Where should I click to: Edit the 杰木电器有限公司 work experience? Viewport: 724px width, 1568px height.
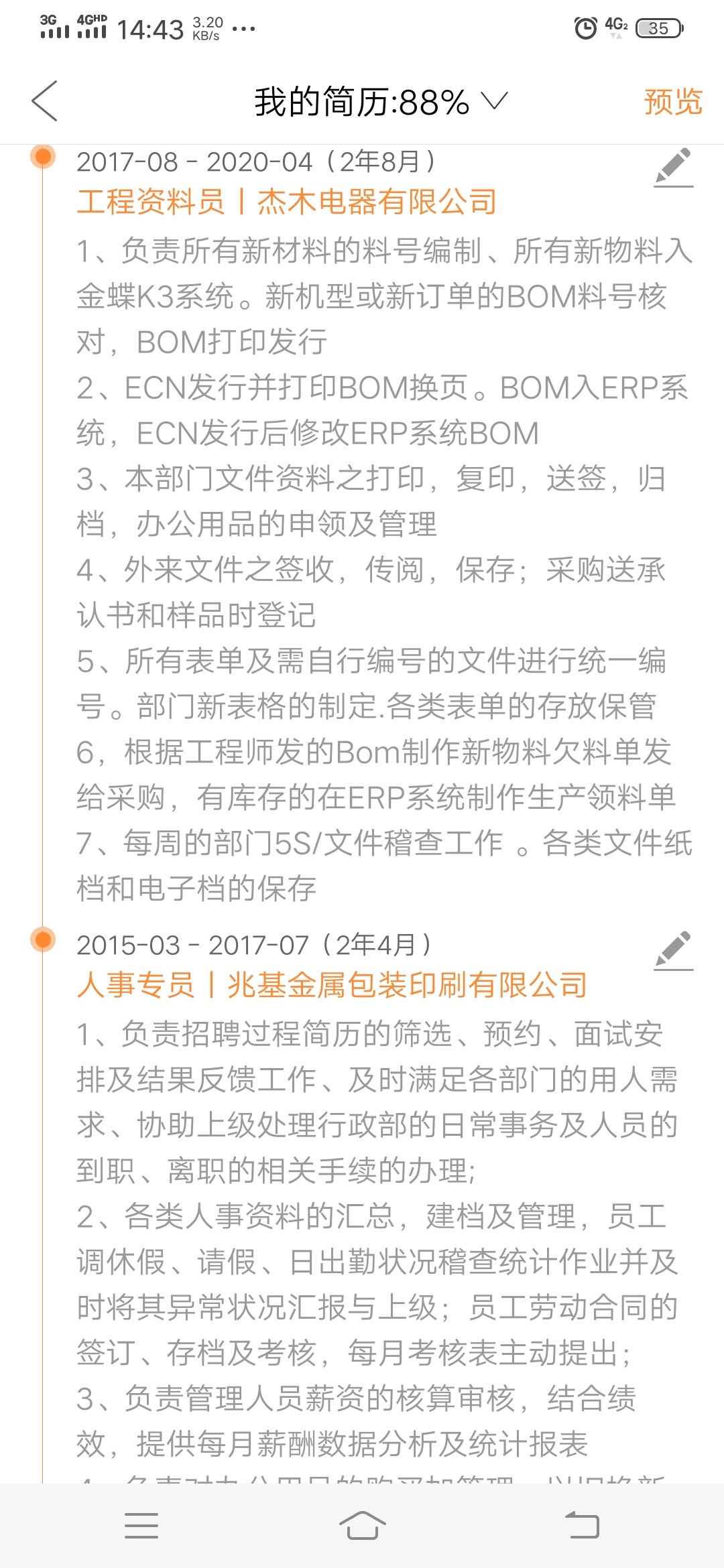coord(673,167)
